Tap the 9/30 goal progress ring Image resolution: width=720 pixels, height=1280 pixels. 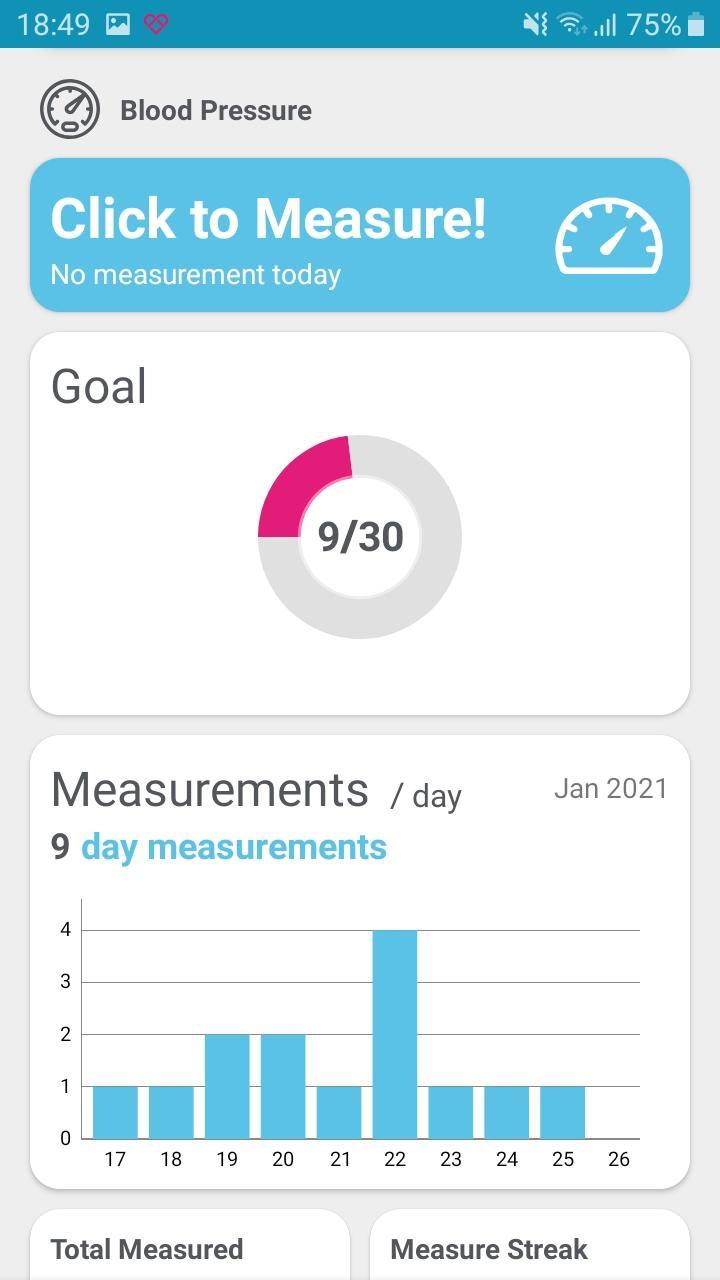[x=358, y=537]
